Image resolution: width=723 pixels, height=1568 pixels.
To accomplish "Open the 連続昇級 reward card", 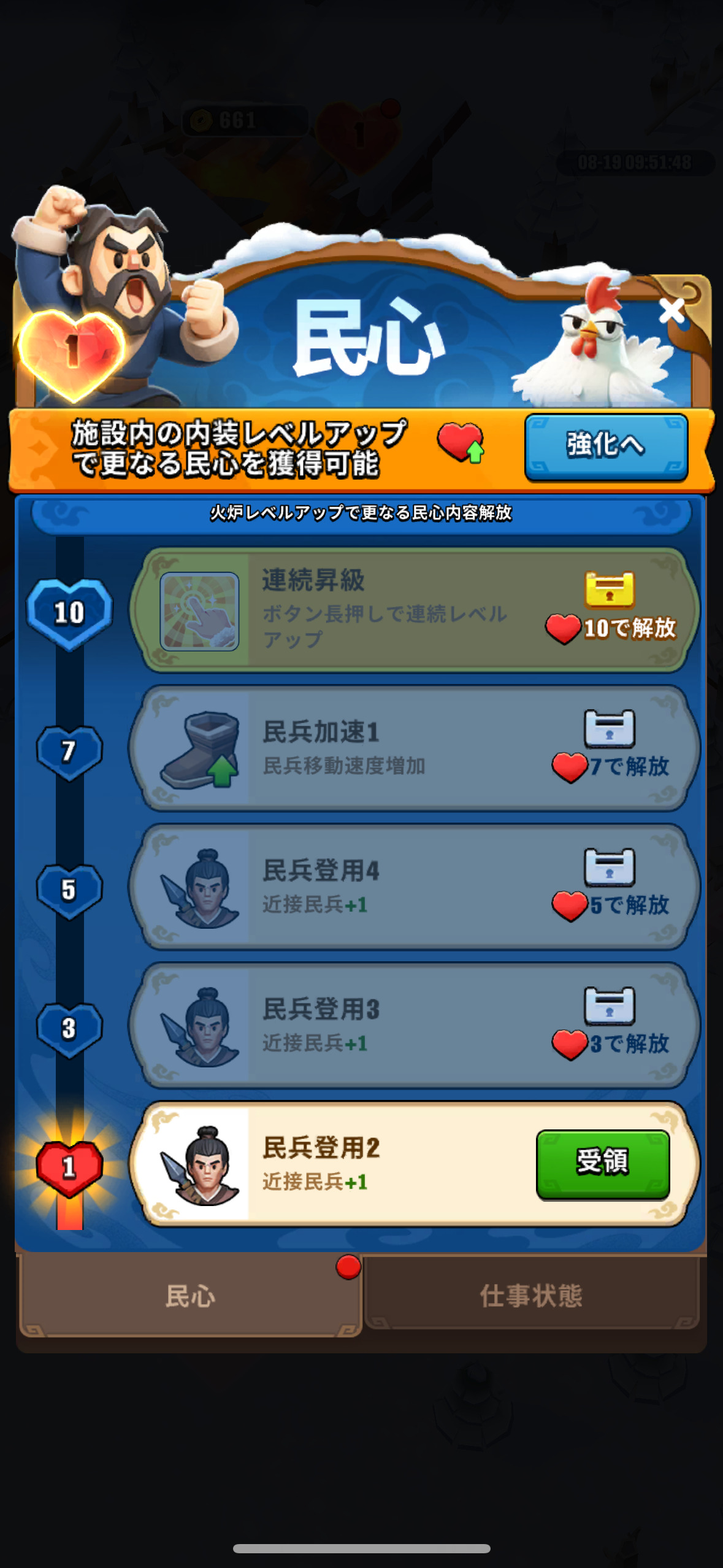I will (415, 609).
